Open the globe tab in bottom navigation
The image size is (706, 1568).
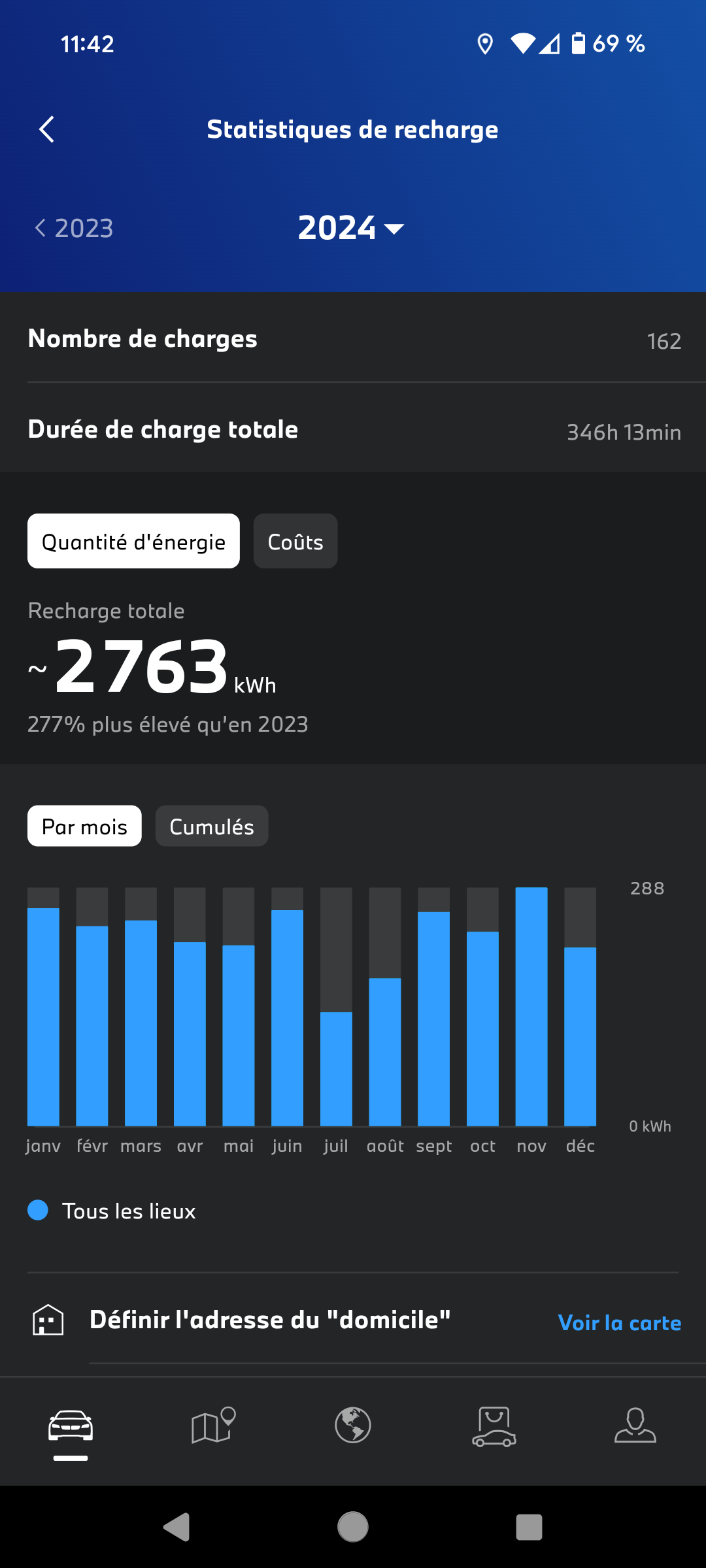tap(353, 1426)
